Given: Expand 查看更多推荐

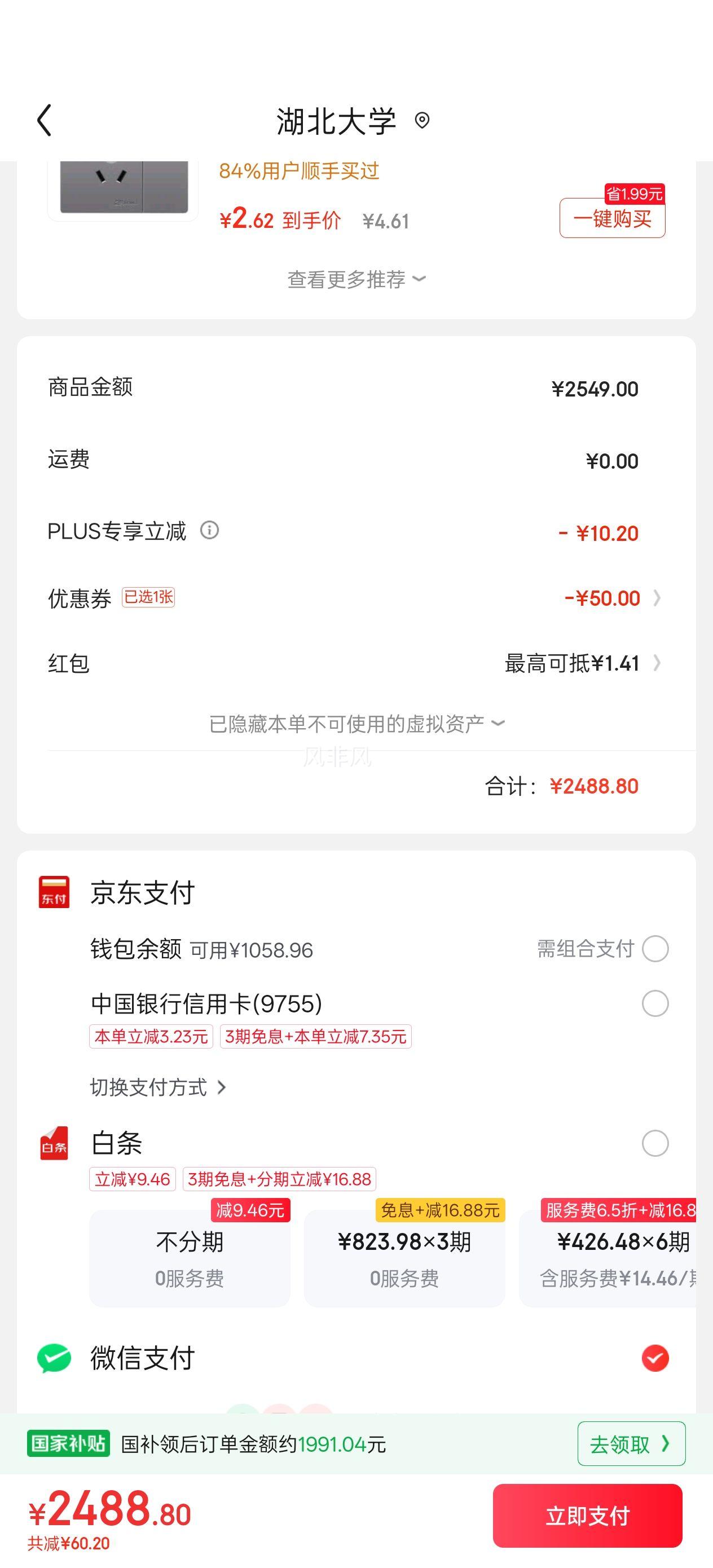Looking at the screenshot, I should pyautogui.click(x=356, y=279).
